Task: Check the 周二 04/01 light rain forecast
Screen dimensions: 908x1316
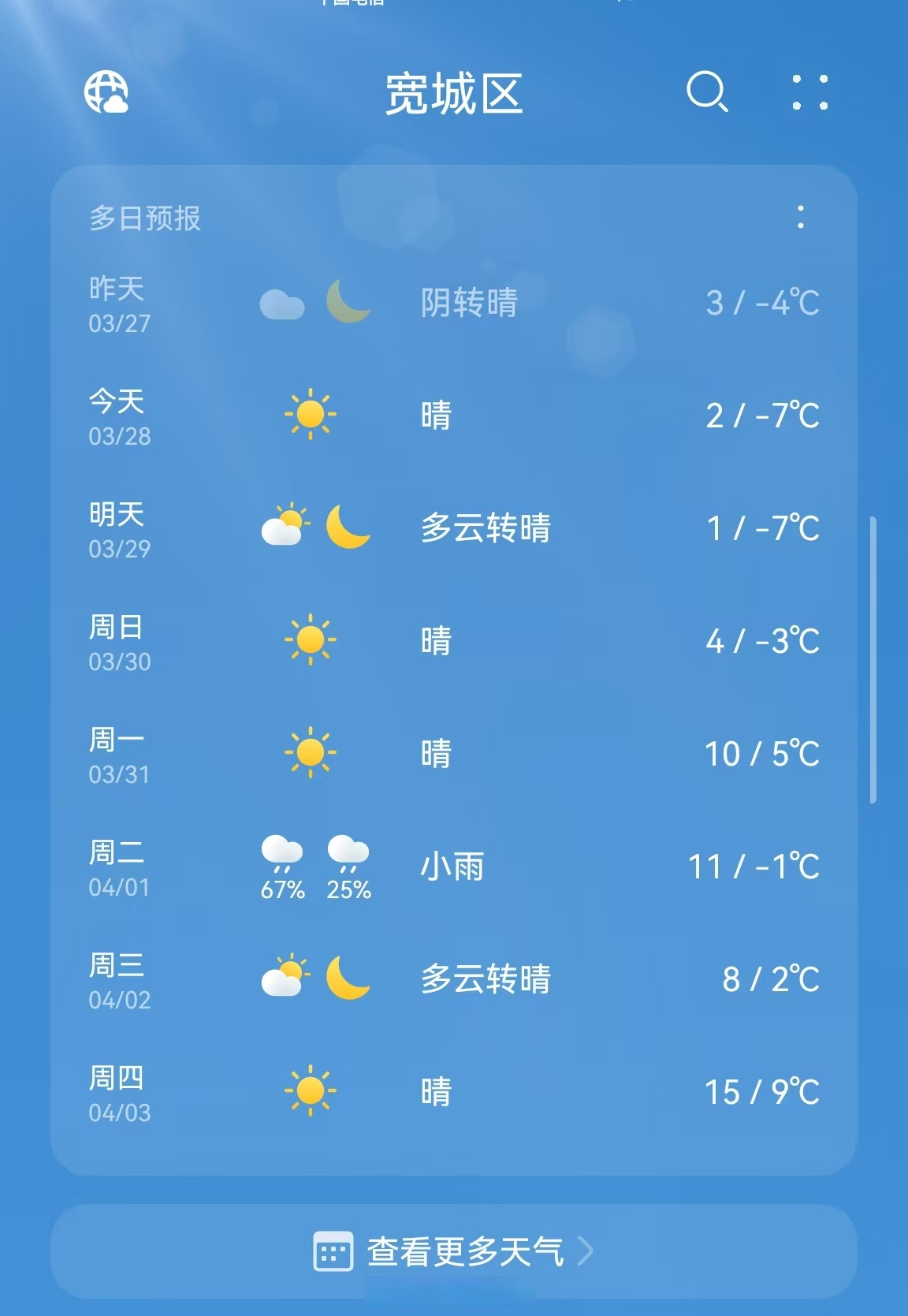Action: click(454, 867)
